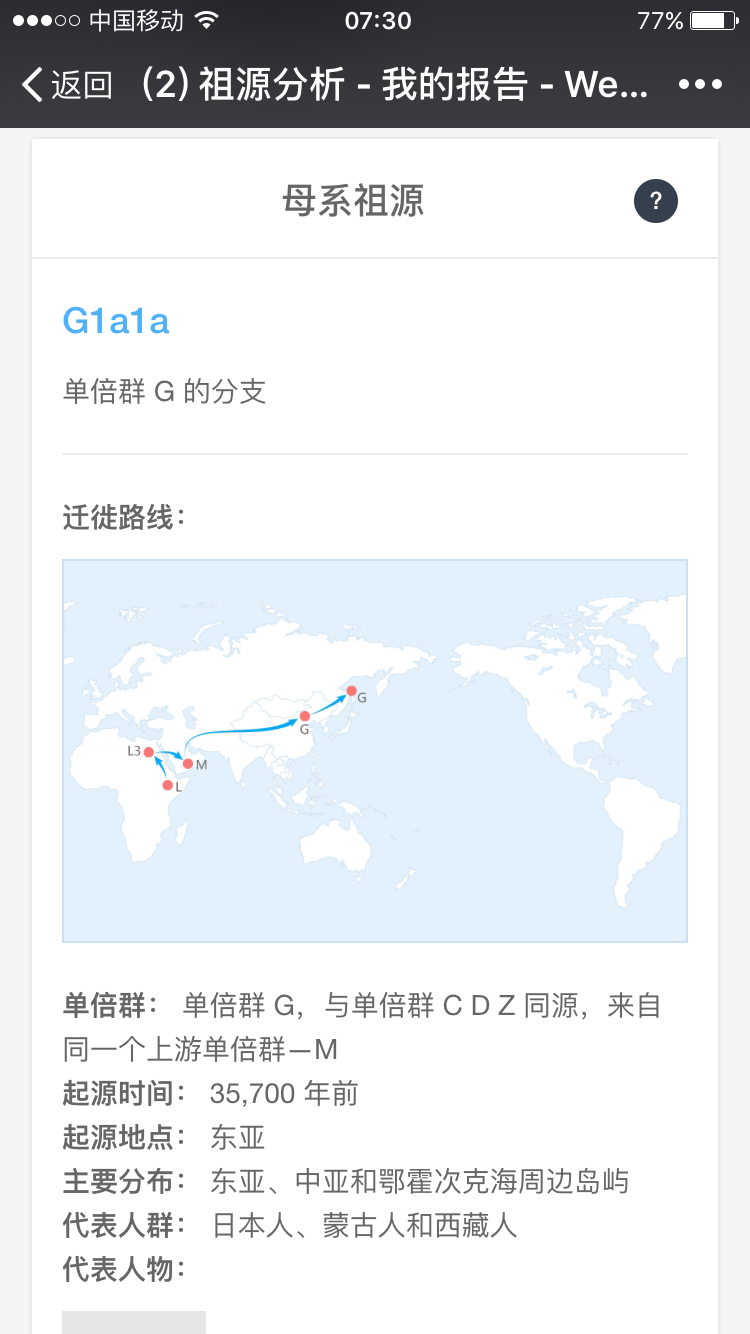
Task: Open the G1a1a haplogroup link
Action: (x=116, y=321)
